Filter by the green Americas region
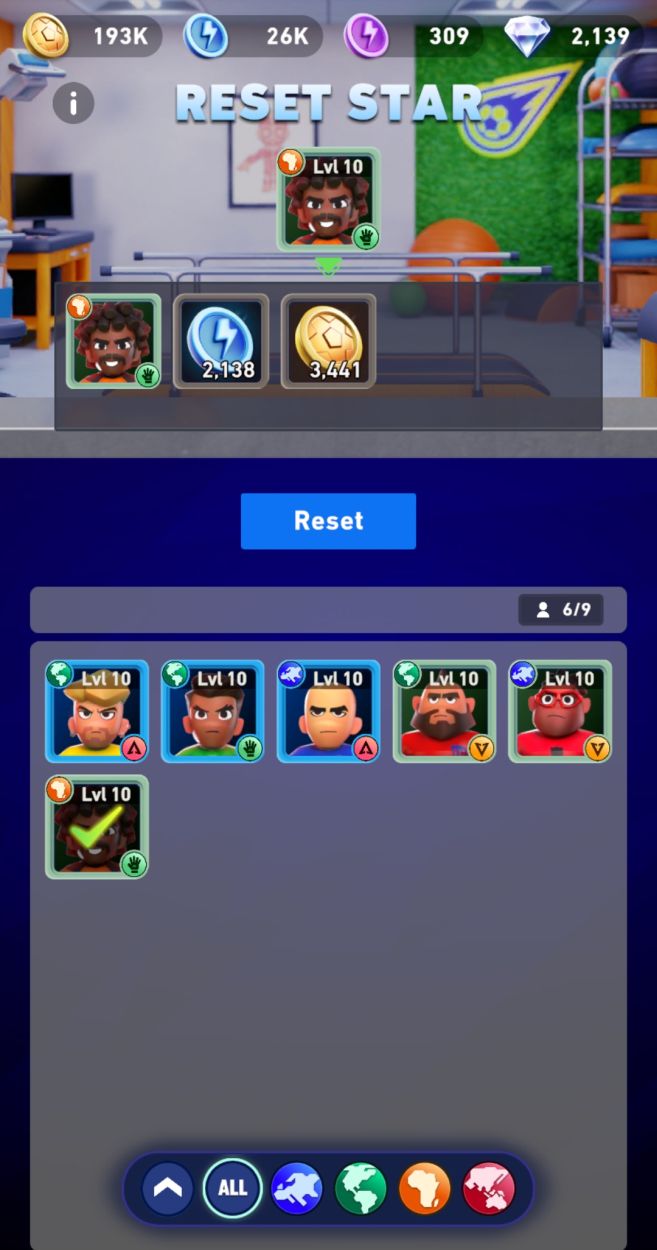Viewport: 657px width, 1250px height. (361, 1188)
